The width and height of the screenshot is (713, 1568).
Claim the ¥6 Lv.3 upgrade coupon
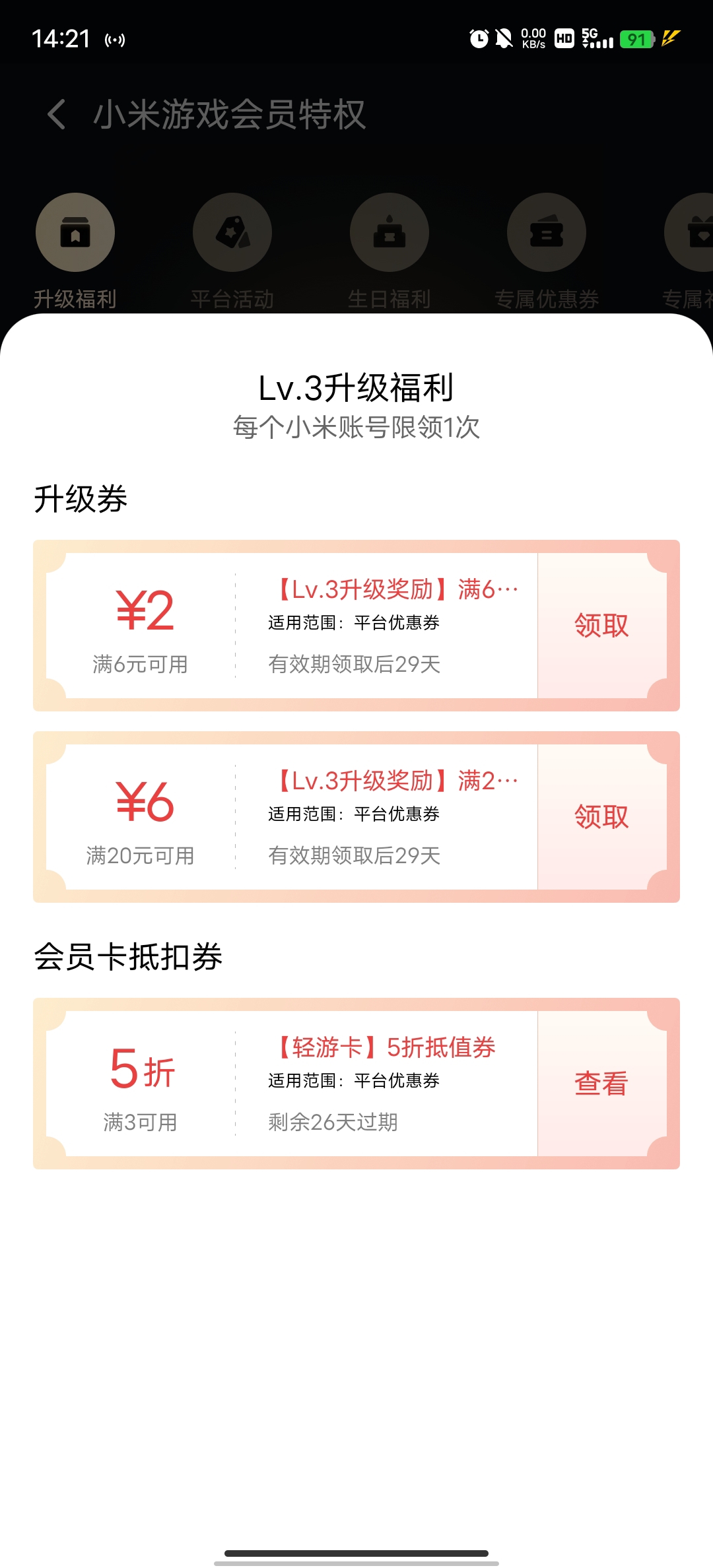(x=601, y=817)
